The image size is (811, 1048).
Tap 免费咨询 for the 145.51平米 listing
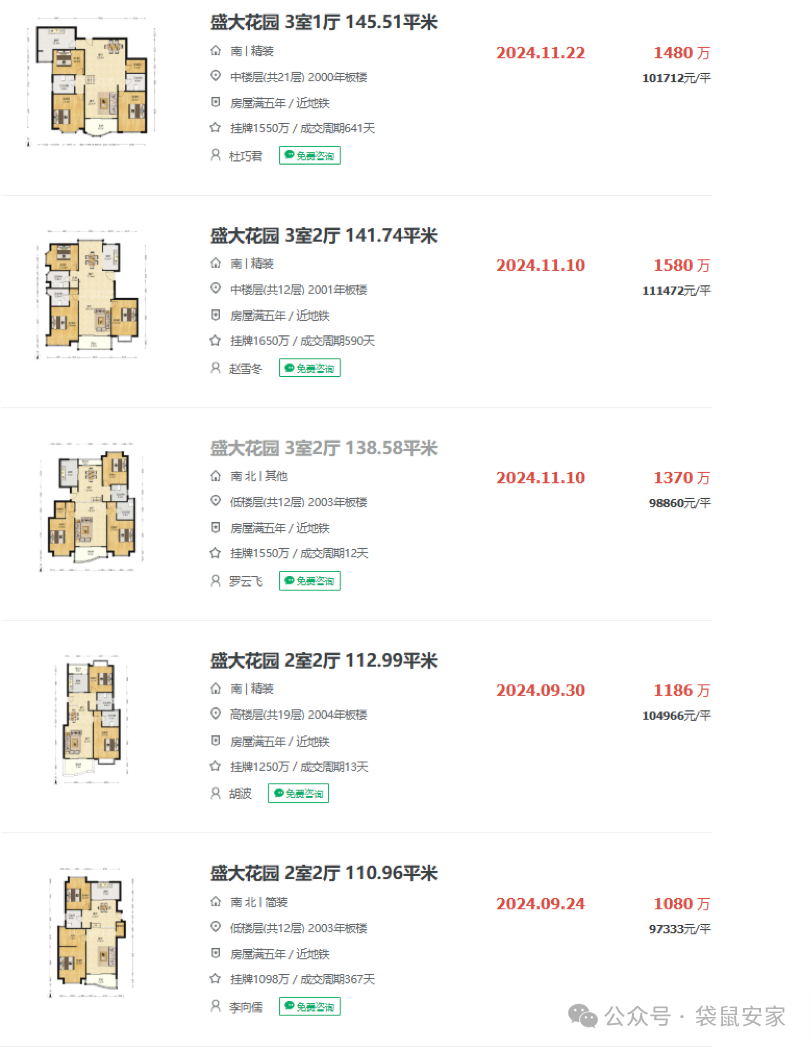[x=309, y=156]
